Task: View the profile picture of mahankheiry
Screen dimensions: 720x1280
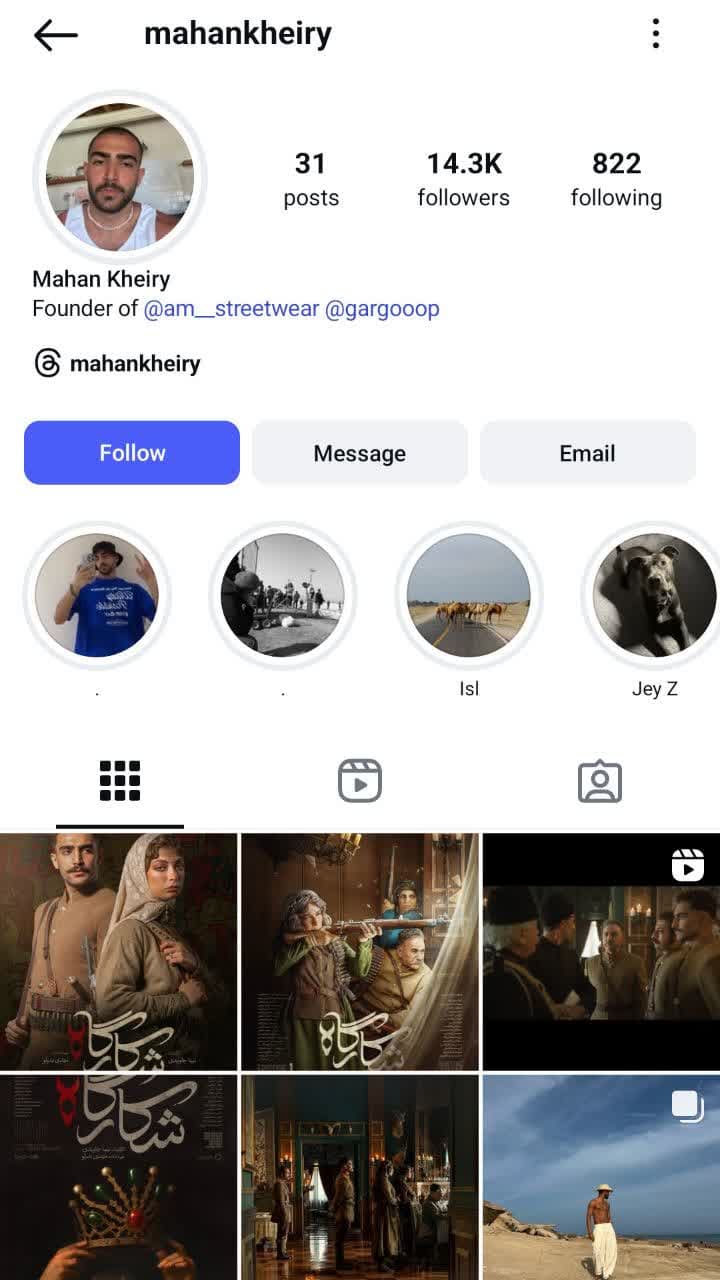Action: coord(120,177)
